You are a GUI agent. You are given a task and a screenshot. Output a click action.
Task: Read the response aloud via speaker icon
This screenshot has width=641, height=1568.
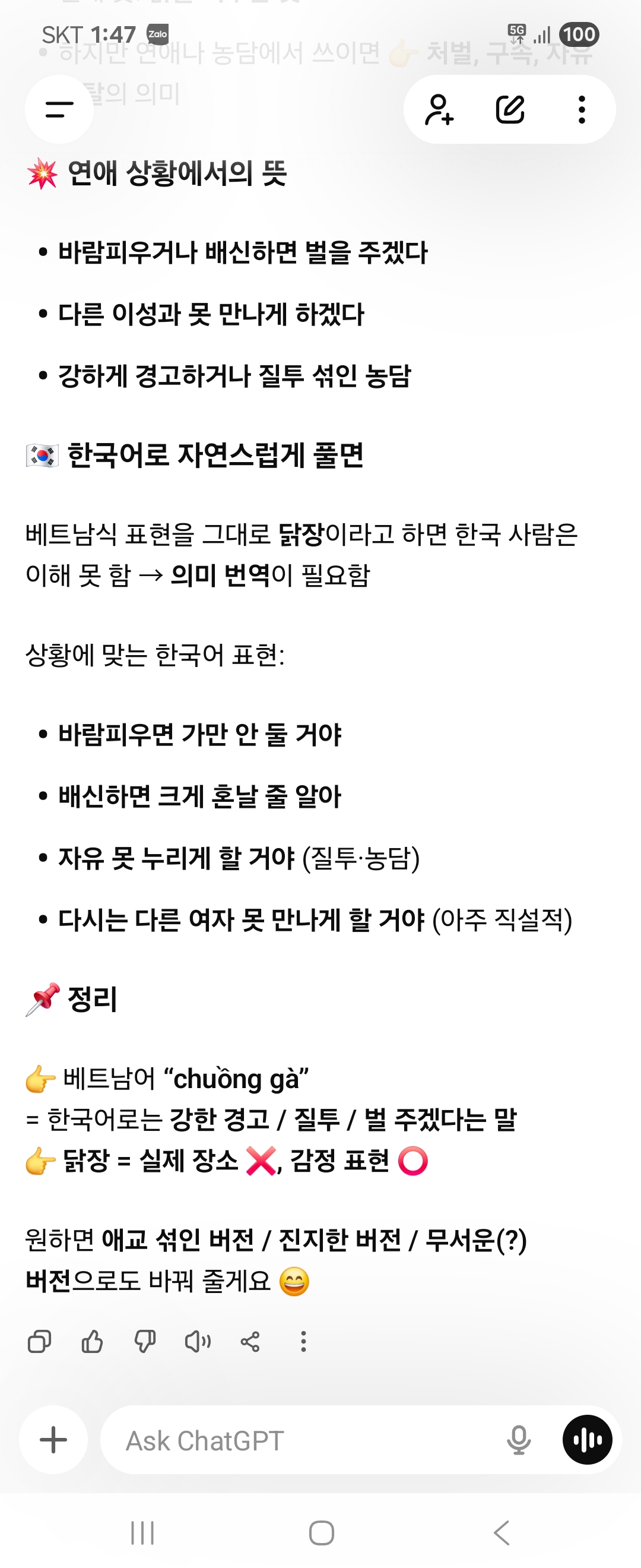(198, 1342)
